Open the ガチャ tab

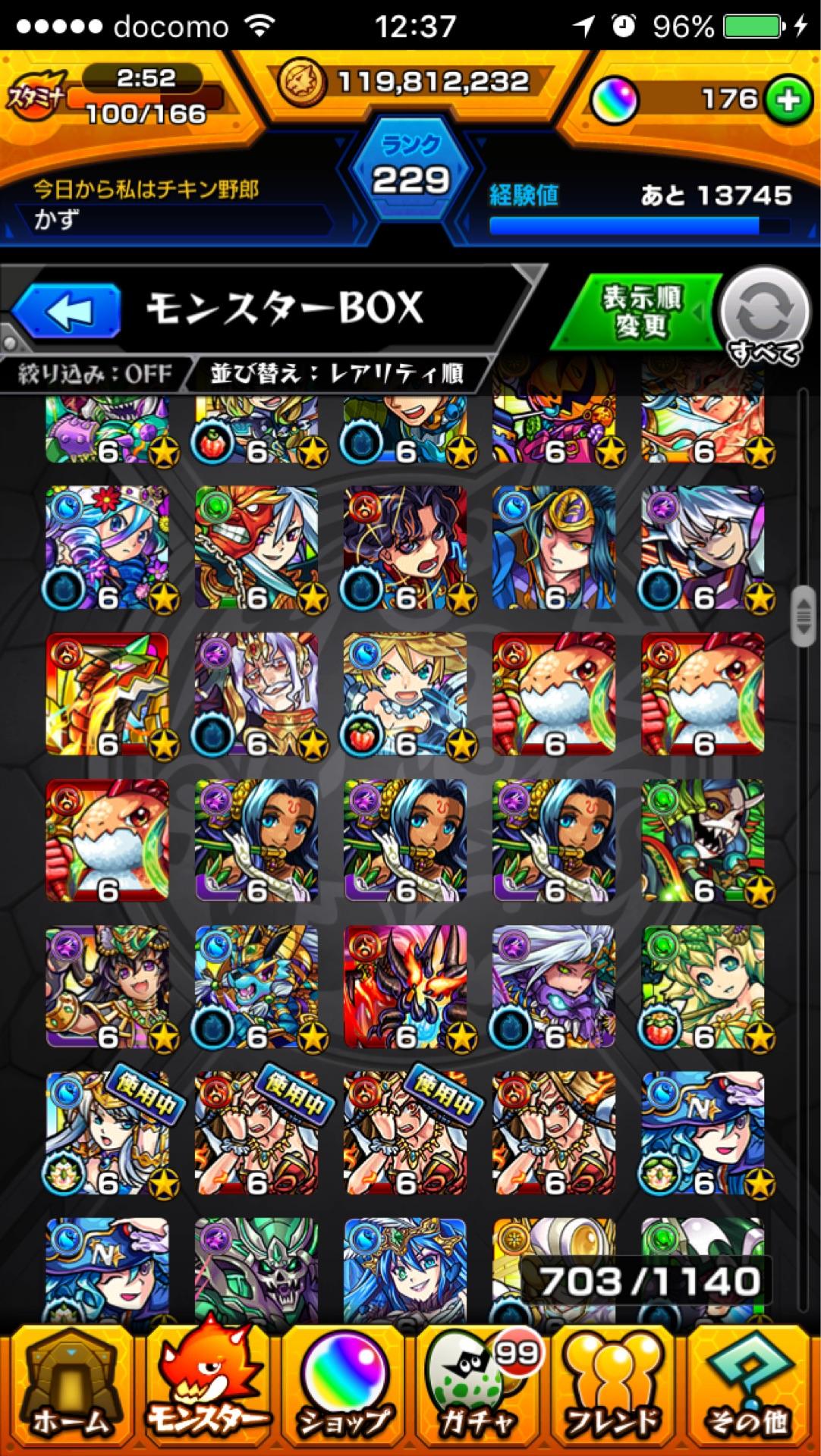point(478,1392)
